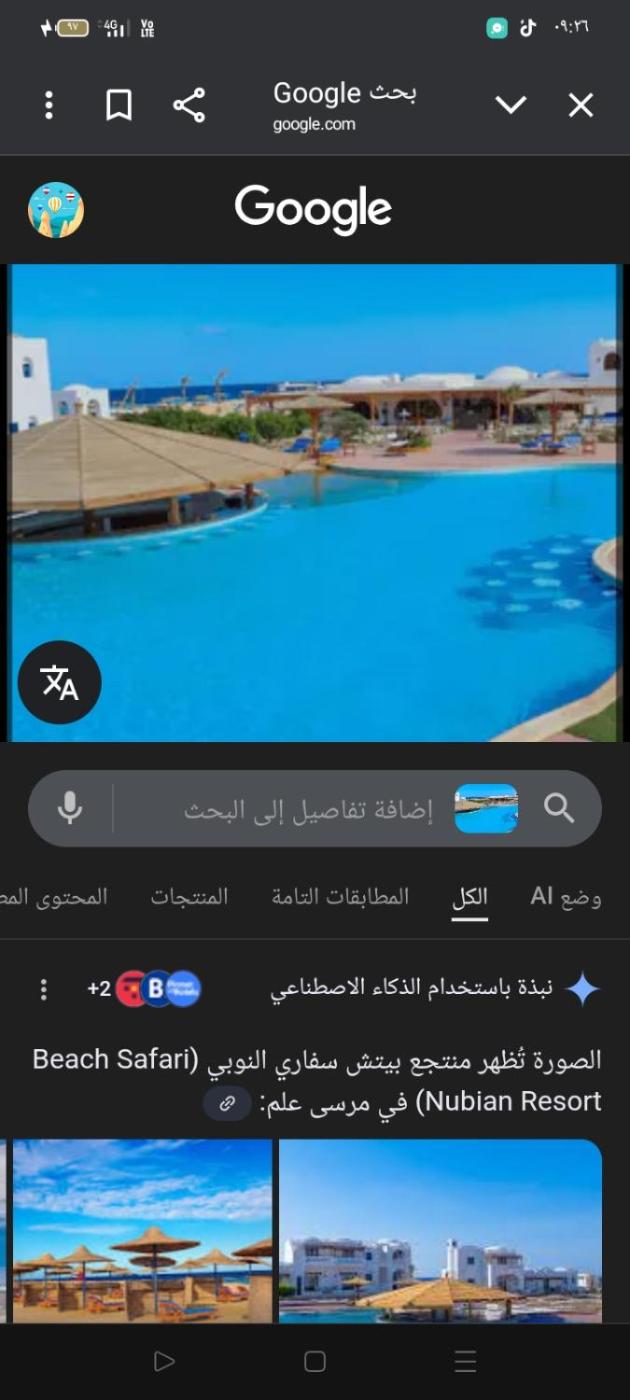Switch to the 'المطابقات التامة' tab

(340, 896)
